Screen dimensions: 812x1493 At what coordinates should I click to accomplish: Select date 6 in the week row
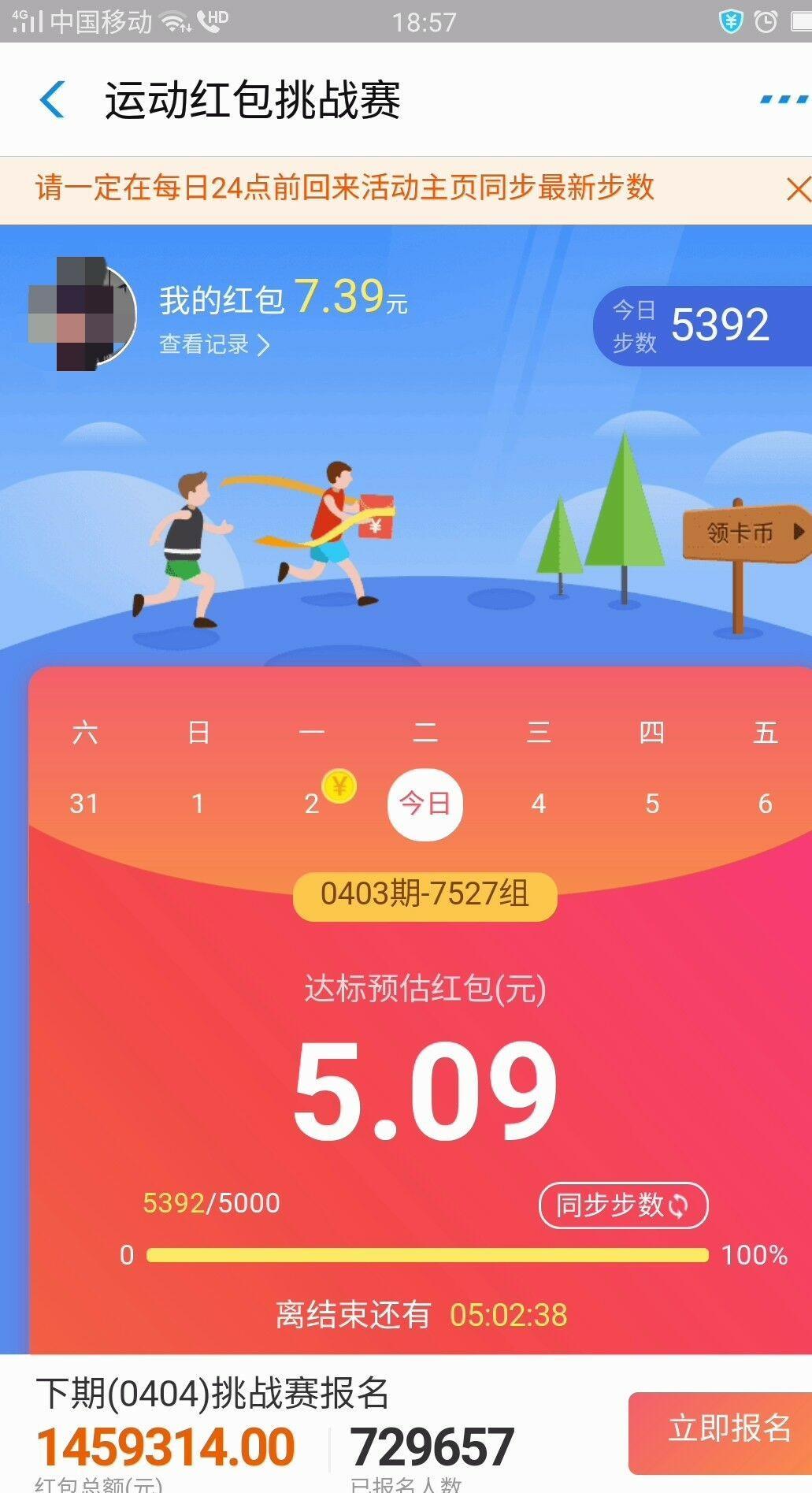pos(765,803)
